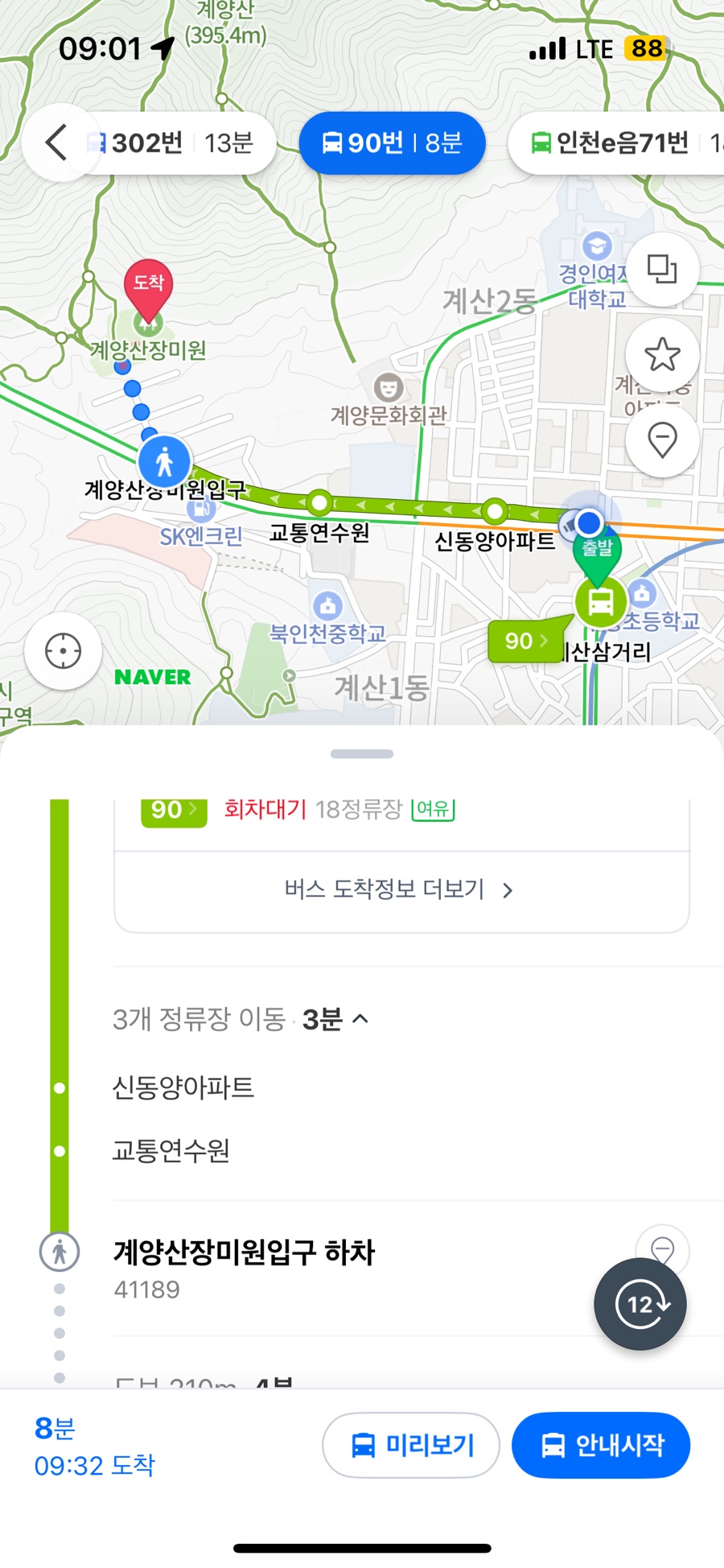Tap the sheet drag handle
724x1568 pixels.
[x=362, y=754]
